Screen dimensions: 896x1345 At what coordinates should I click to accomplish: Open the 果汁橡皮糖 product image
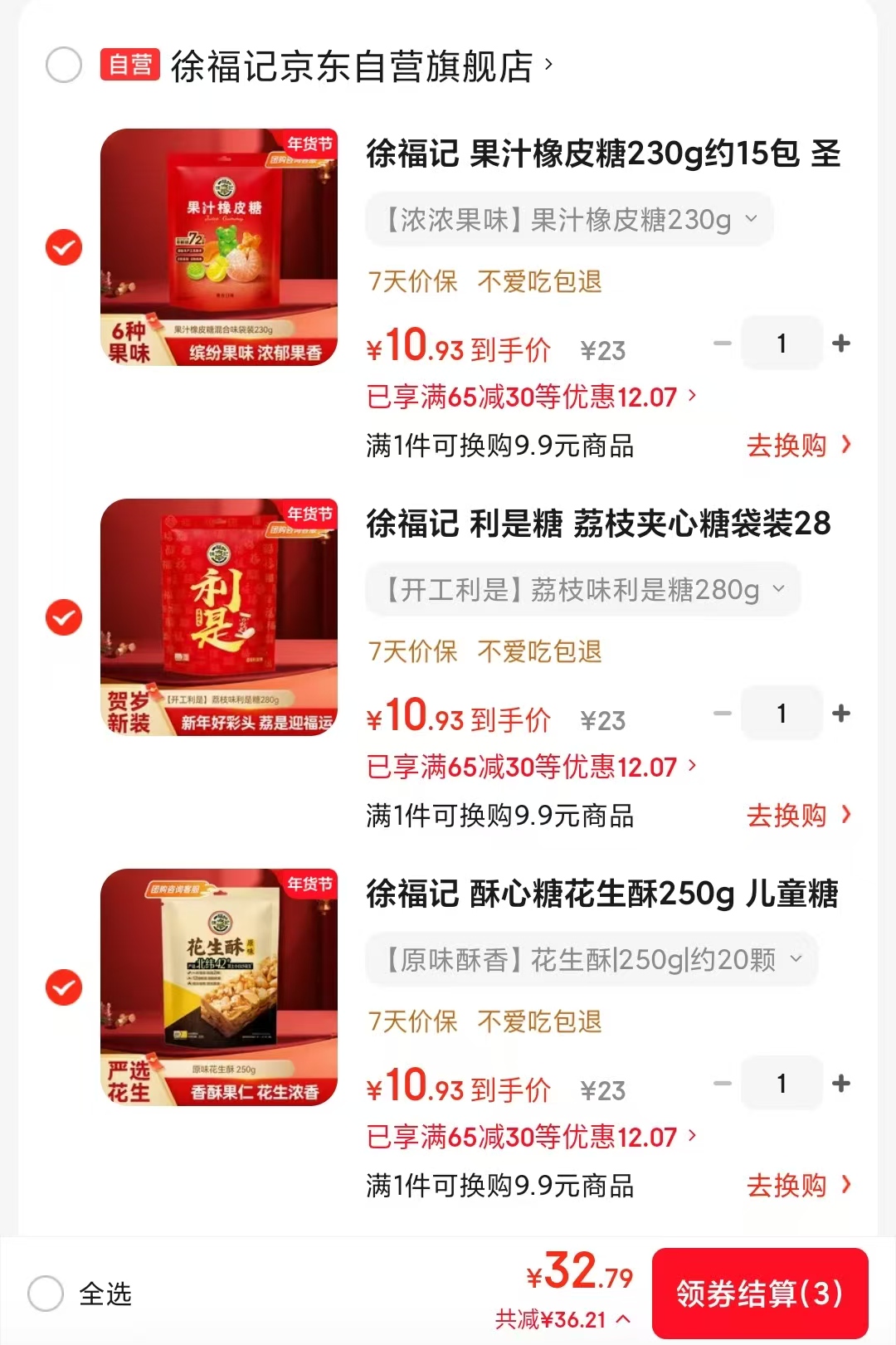219,247
